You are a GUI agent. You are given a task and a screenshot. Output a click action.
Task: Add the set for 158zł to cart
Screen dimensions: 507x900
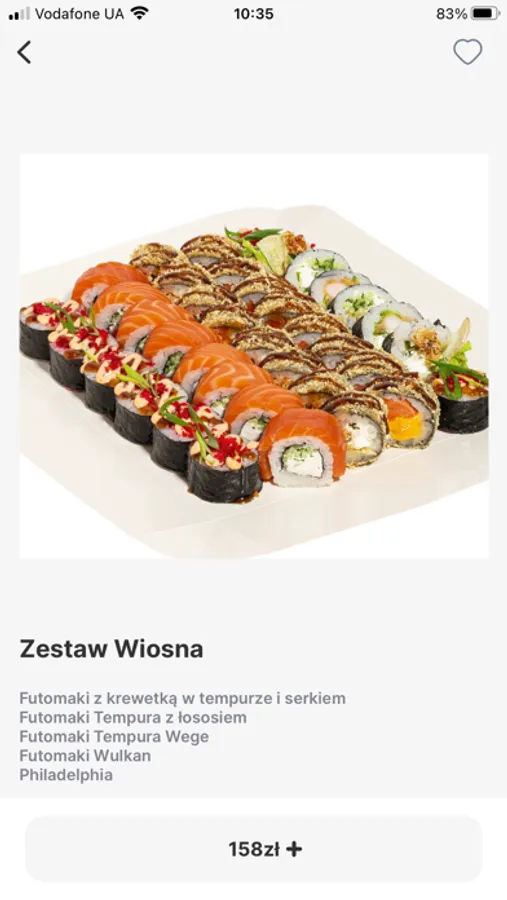tap(254, 848)
